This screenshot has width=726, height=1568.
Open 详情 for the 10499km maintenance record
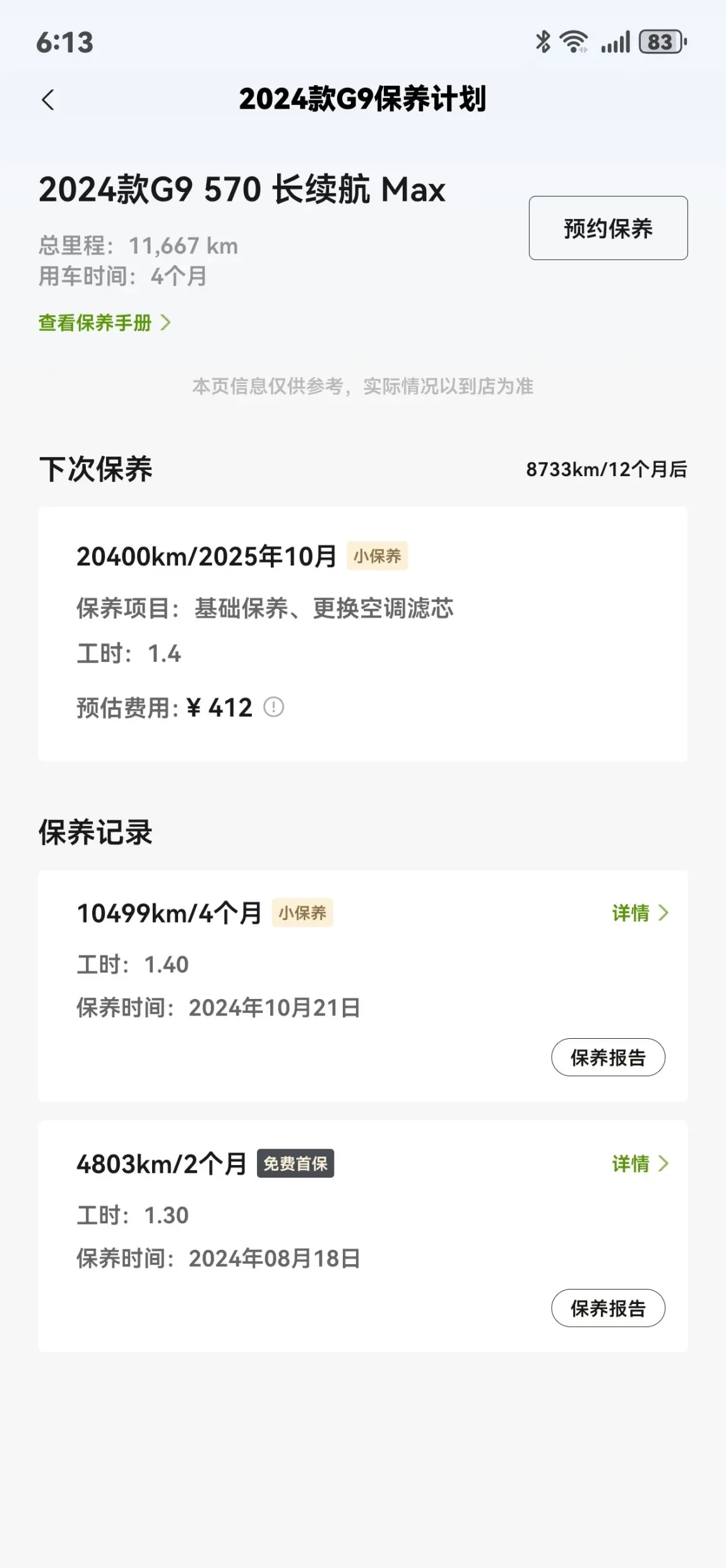[639, 913]
